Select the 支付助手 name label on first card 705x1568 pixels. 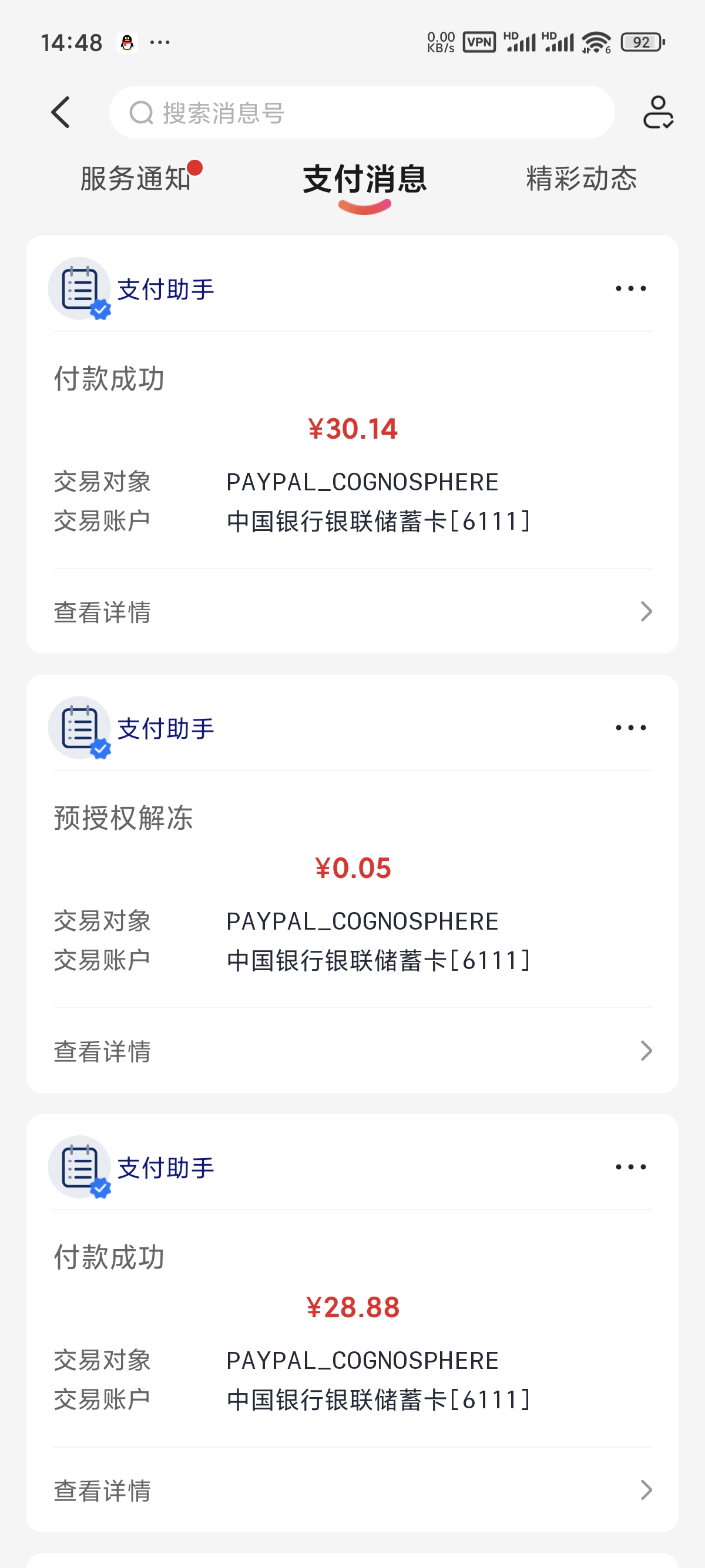tap(166, 290)
